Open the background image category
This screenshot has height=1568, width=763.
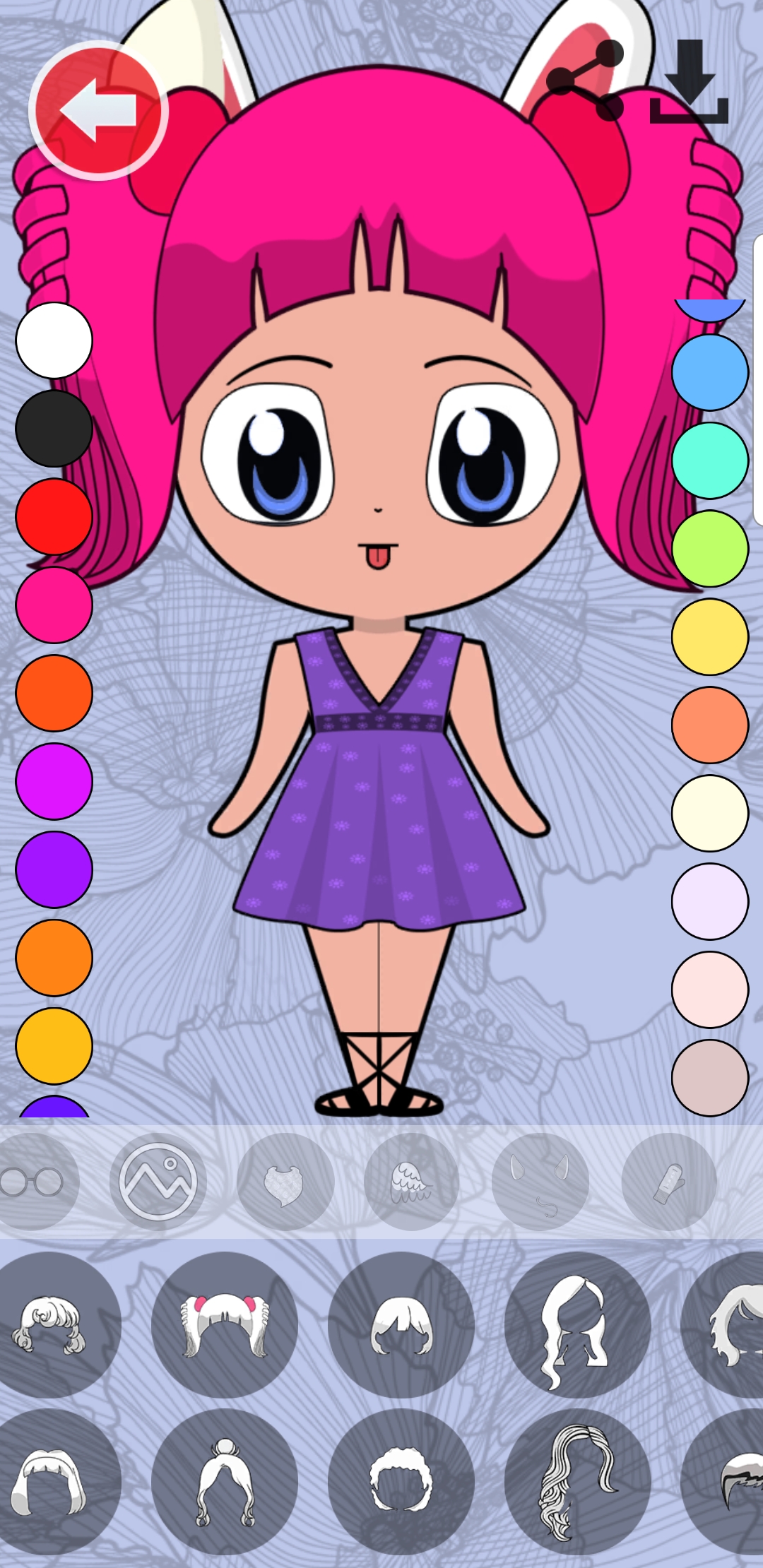[158, 1182]
